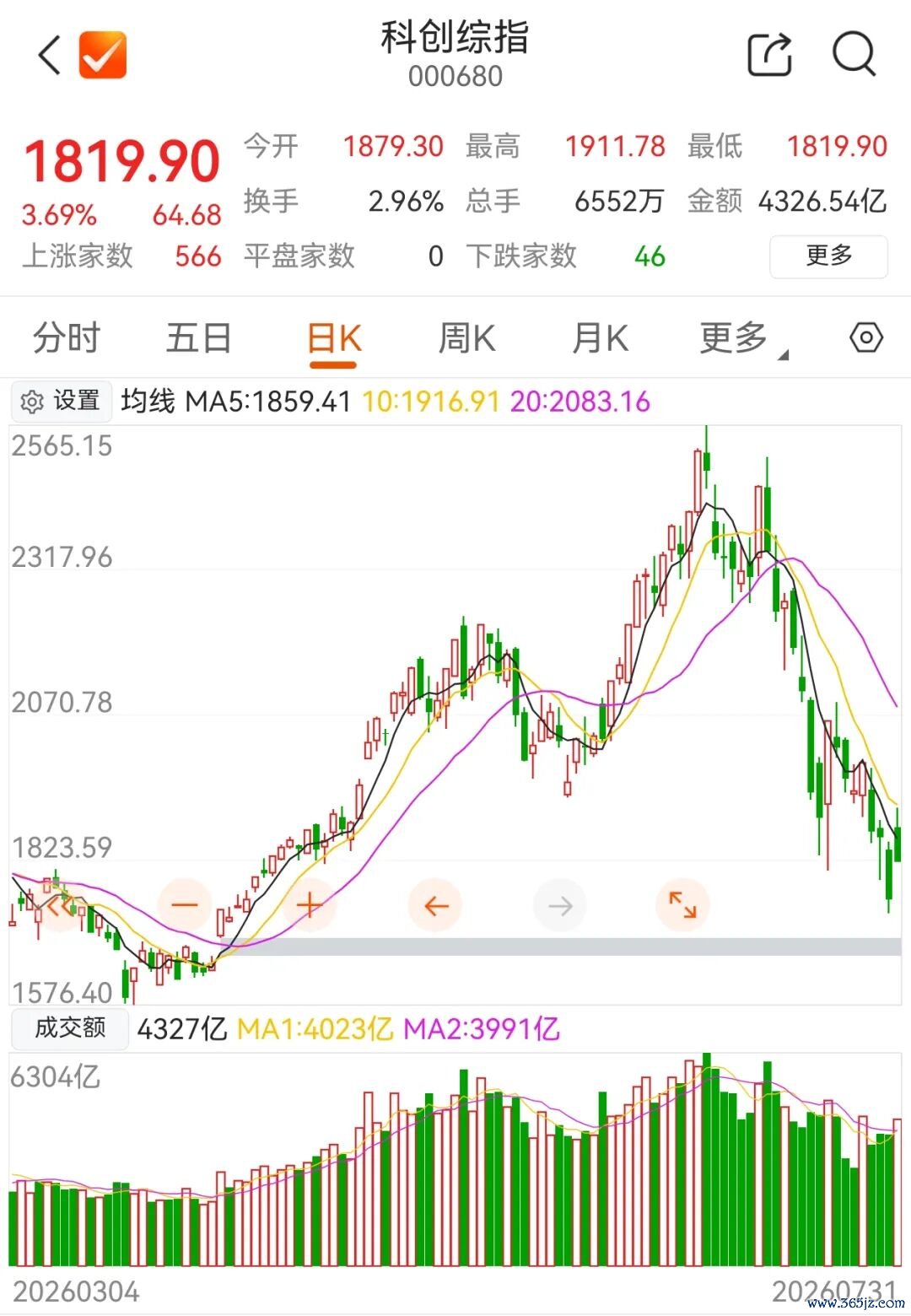Open chart settings hexagon icon
The width and height of the screenshot is (911, 1316).
[865, 337]
